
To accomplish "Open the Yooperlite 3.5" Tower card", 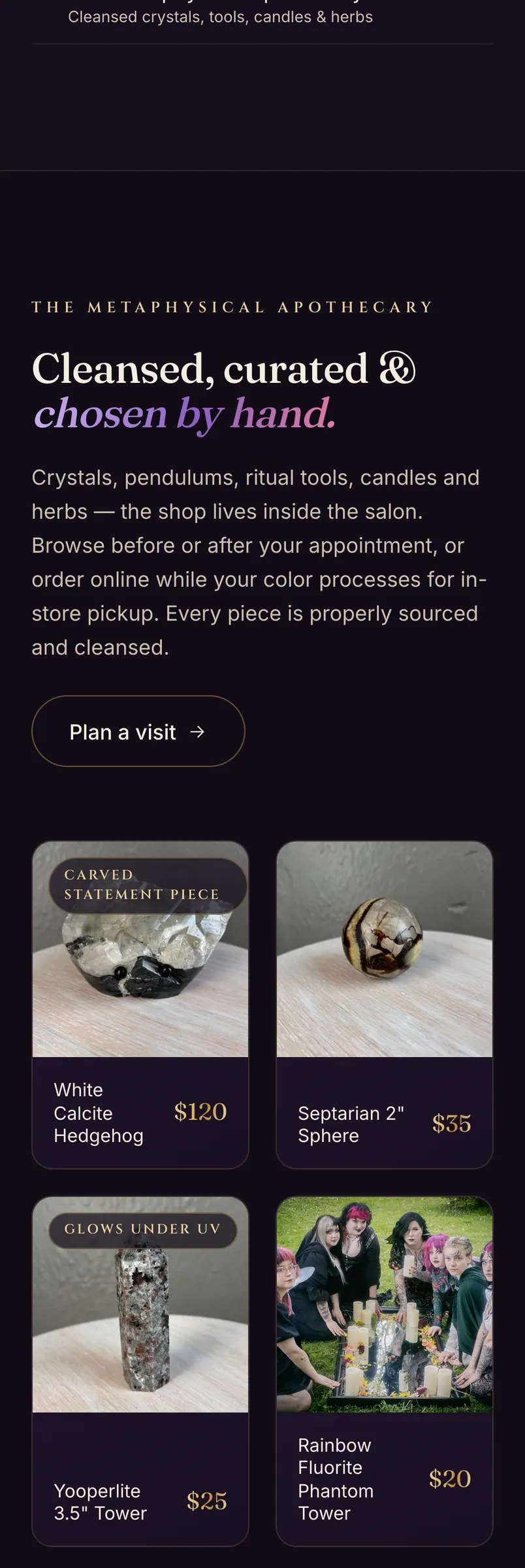I will coord(140,1371).
